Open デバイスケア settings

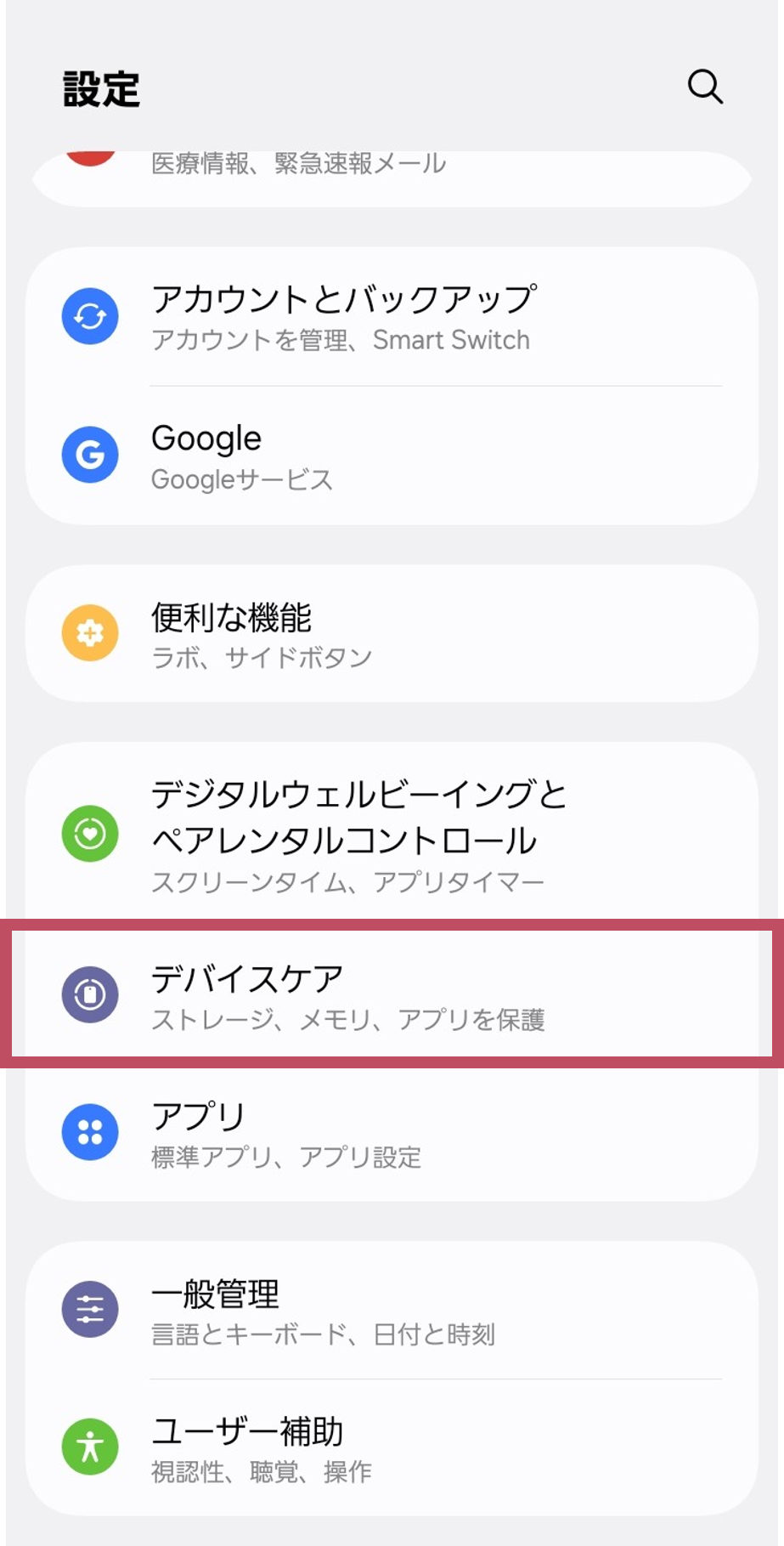tap(391, 994)
